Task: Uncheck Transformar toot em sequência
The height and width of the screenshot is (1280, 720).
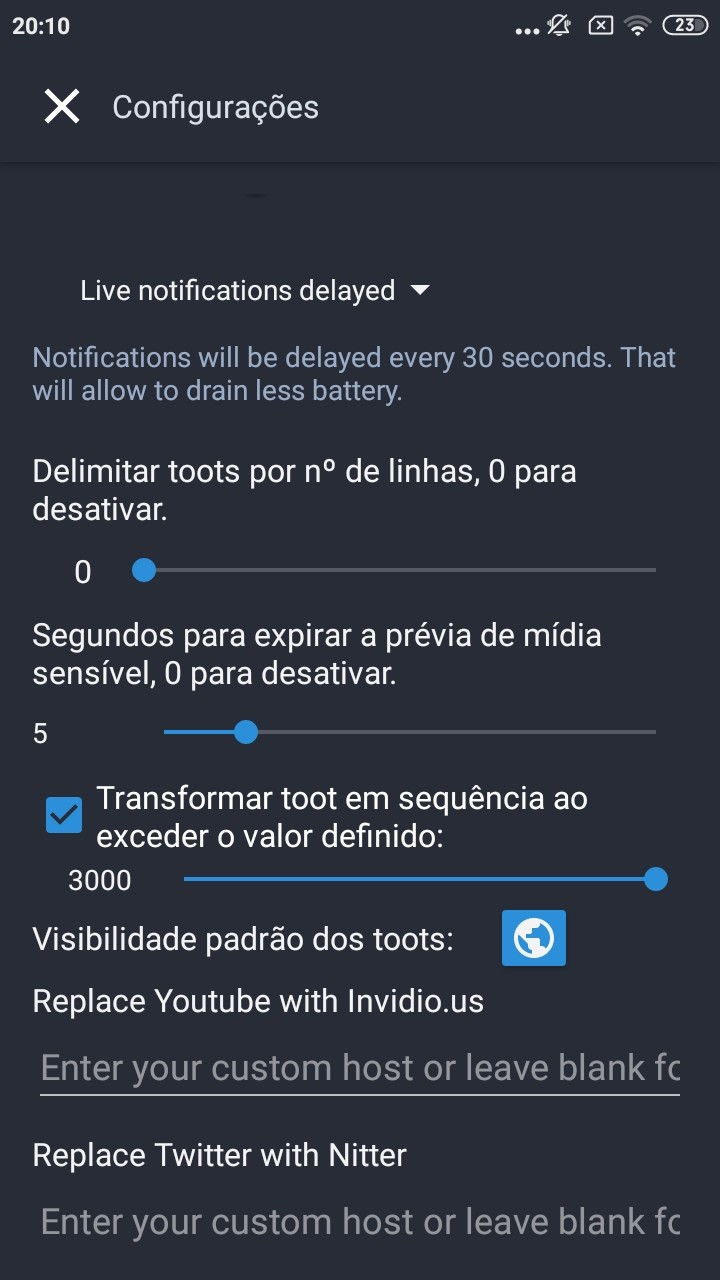Action: click(x=65, y=815)
